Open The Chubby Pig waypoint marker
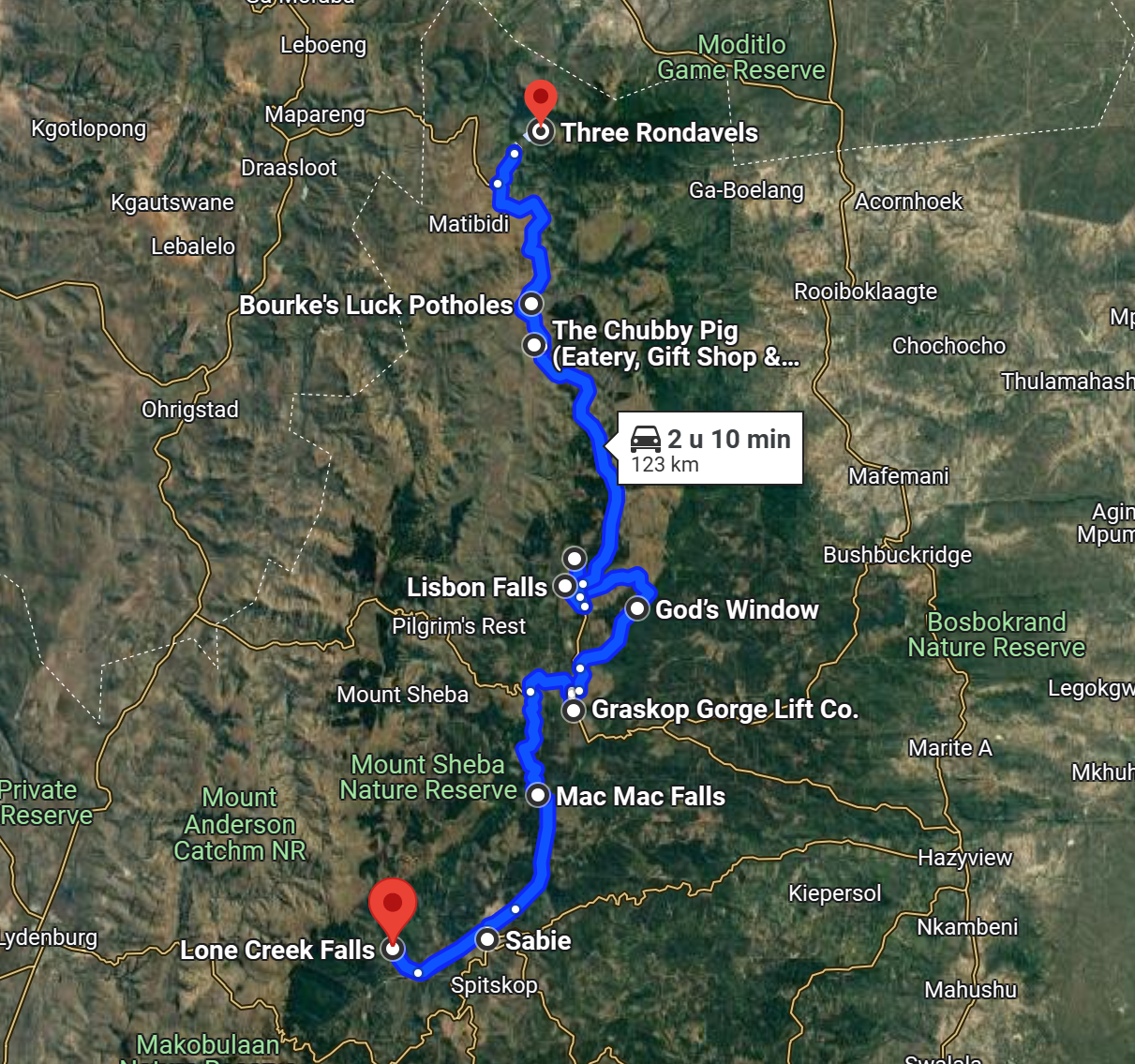This screenshot has width=1135, height=1064. click(x=534, y=345)
